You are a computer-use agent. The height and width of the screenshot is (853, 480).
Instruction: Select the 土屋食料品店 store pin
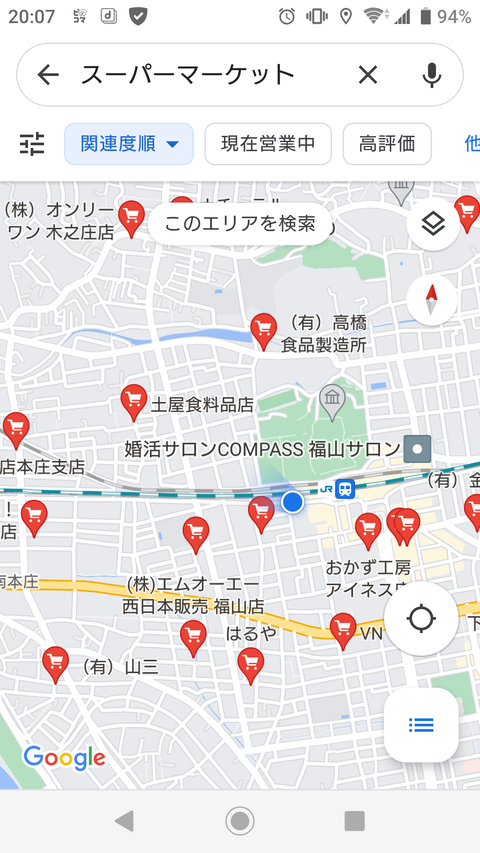point(134,402)
